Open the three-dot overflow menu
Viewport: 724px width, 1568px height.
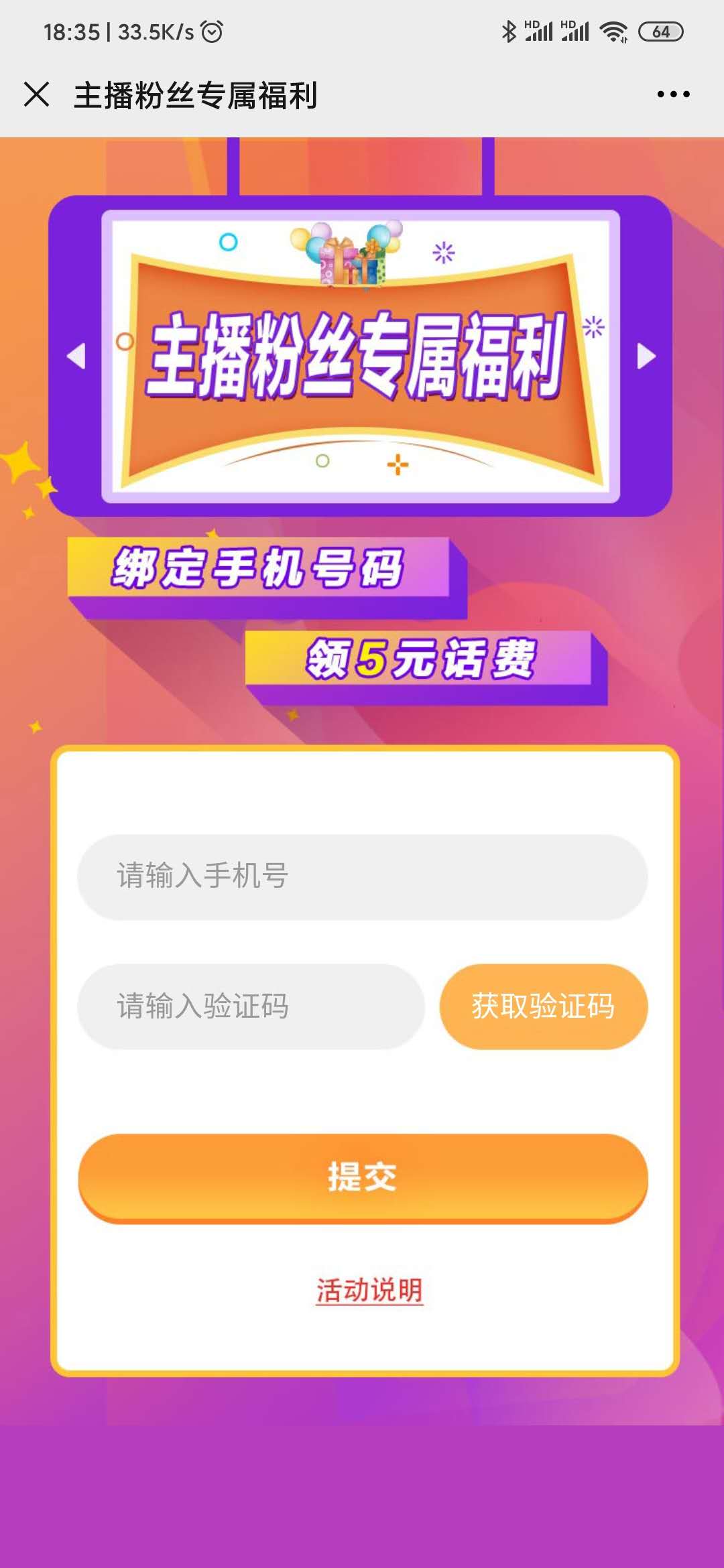(x=673, y=94)
